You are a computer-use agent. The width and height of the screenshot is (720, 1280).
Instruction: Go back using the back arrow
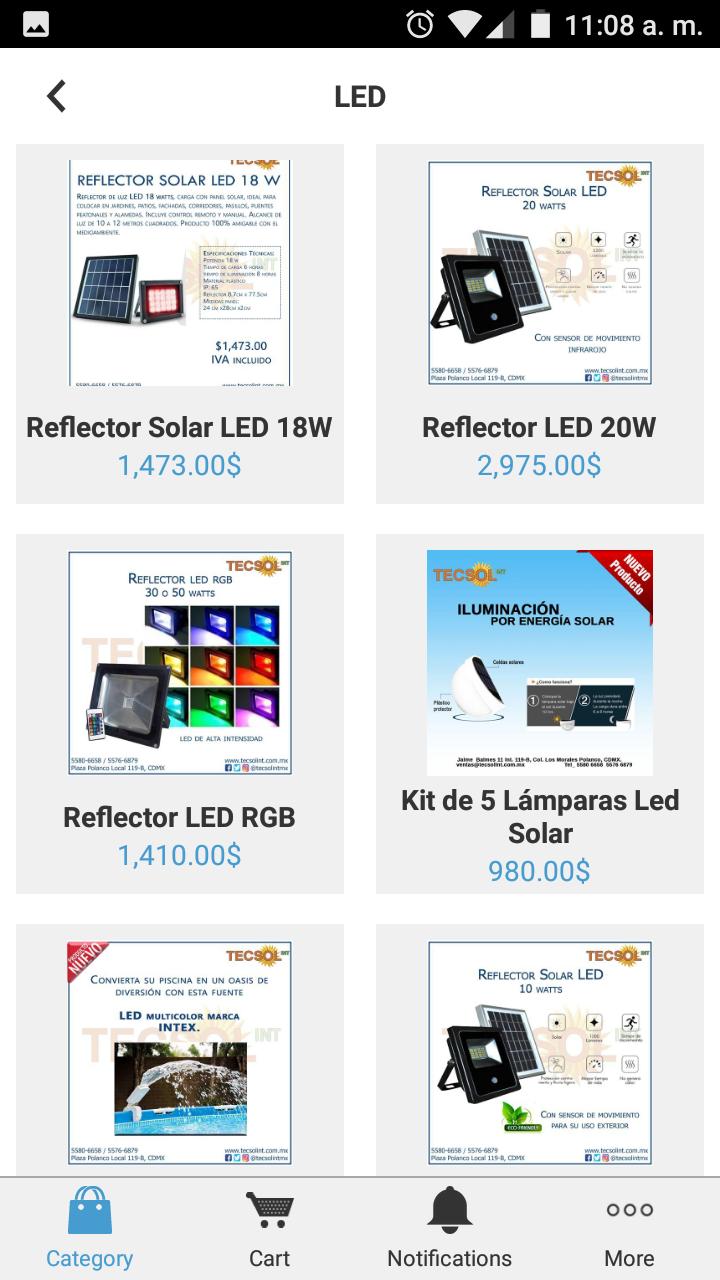[55, 95]
